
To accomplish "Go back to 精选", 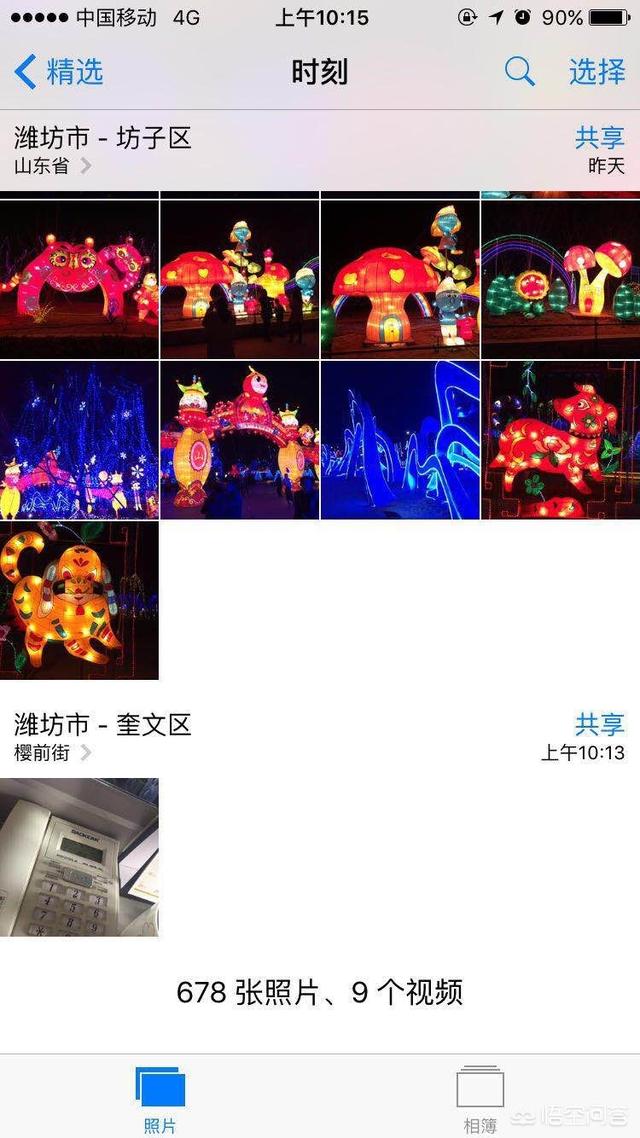I will pos(60,72).
